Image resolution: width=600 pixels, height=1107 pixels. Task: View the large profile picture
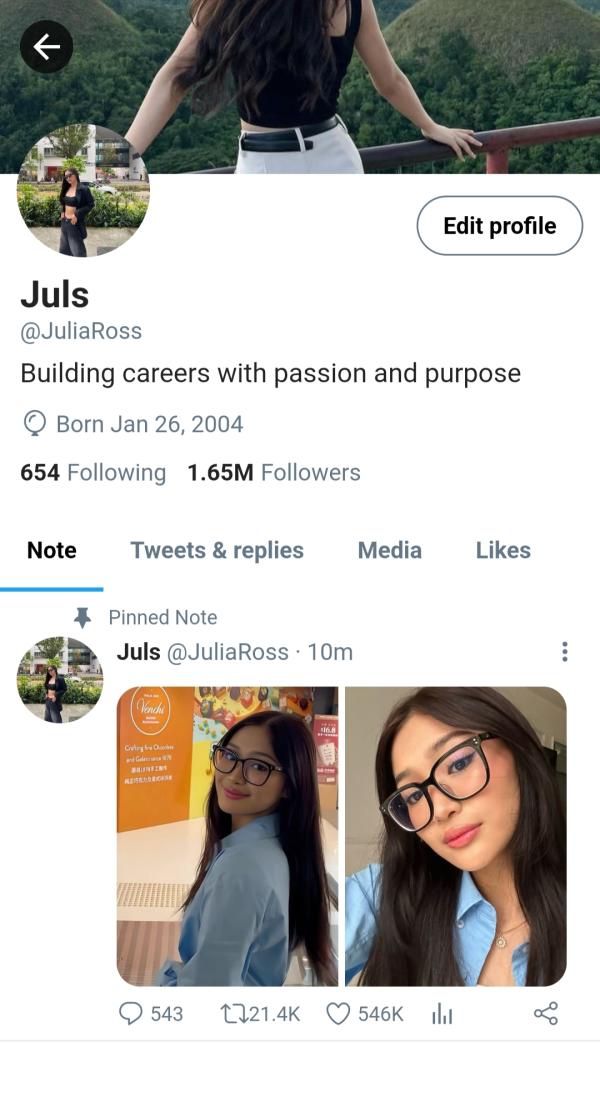coord(83,191)
